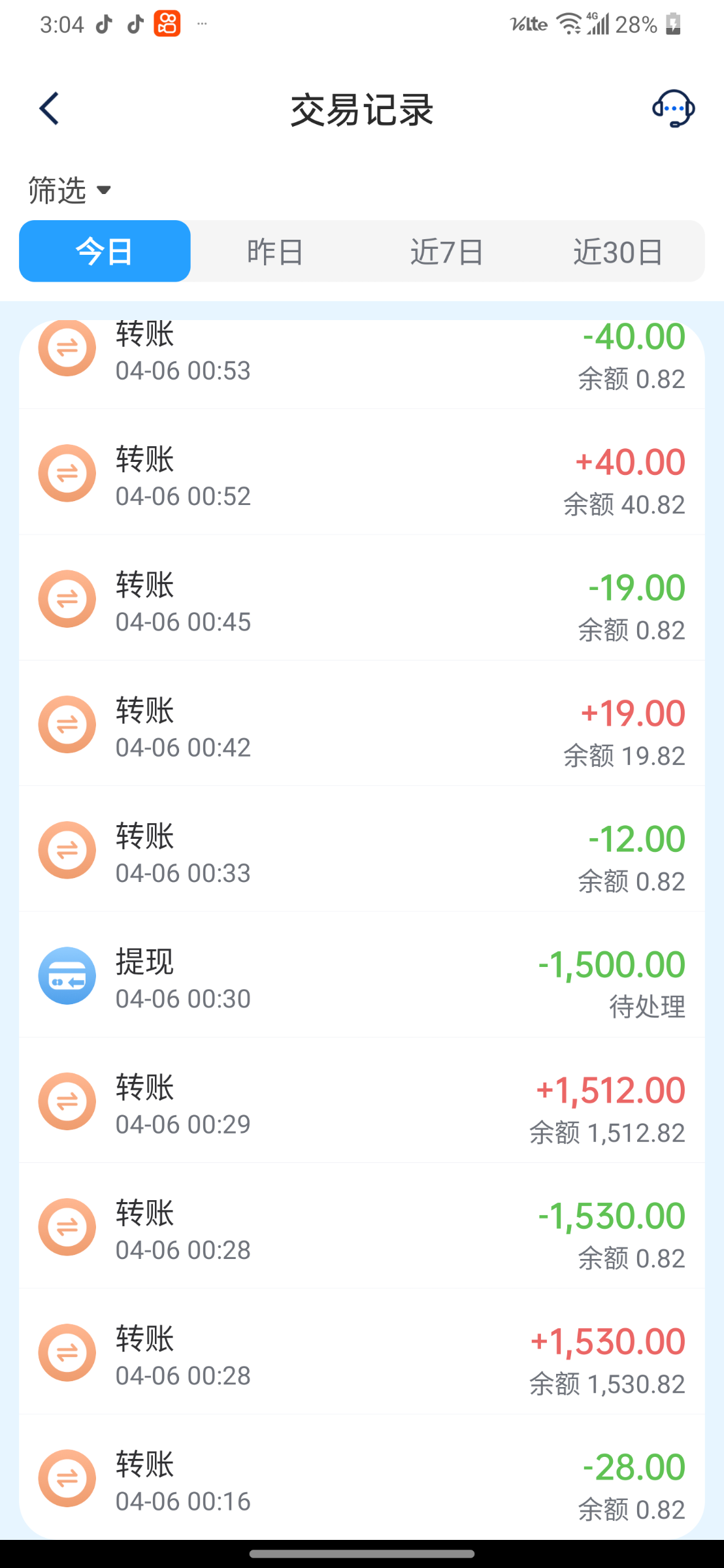Click the blue withdrawal card icon for 提现

pyautogui.click(x=67, y=975)
